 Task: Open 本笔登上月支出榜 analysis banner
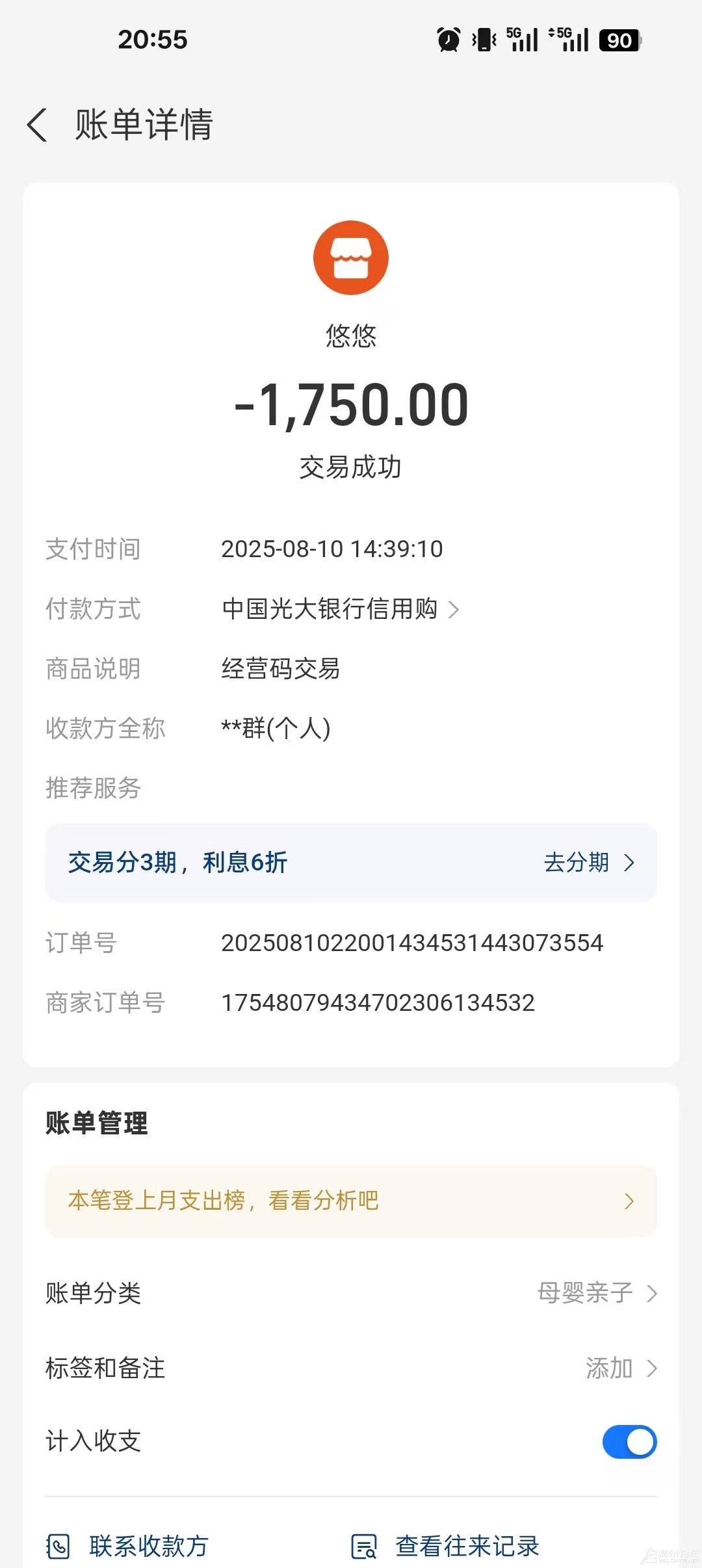pyautogui.click(x=351, y=1201)
